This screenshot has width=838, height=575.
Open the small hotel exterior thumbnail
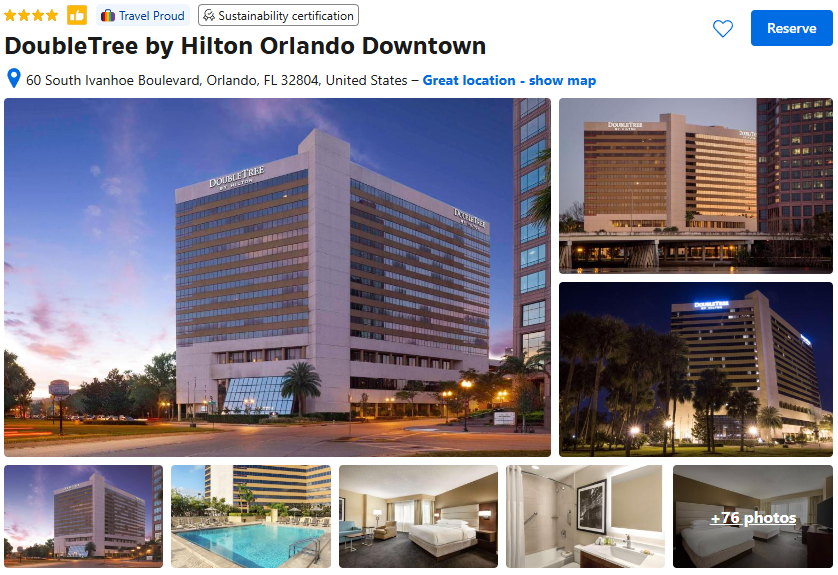[x=83, y=516]
